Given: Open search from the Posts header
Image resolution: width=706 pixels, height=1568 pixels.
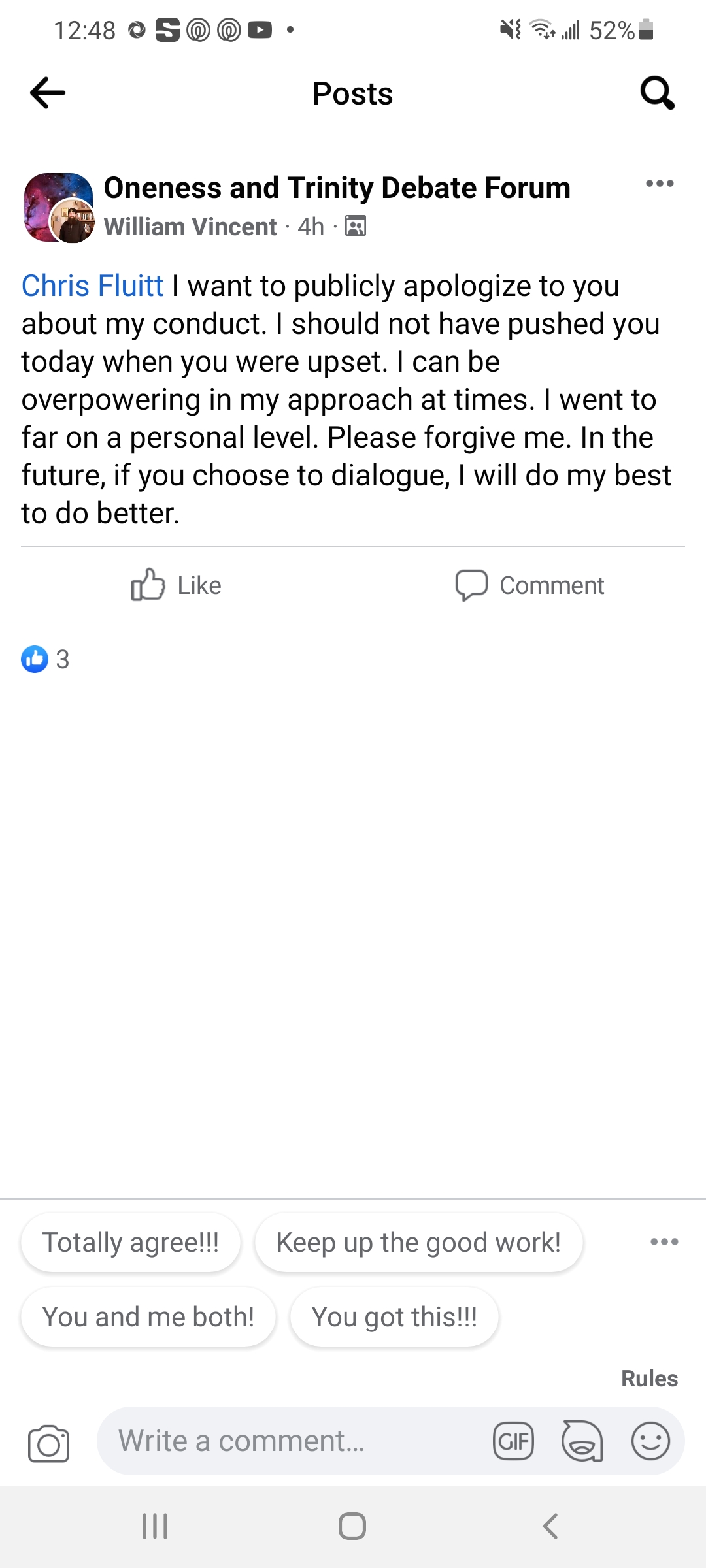Looking at the screenshot, I should (x=657, y=93).
